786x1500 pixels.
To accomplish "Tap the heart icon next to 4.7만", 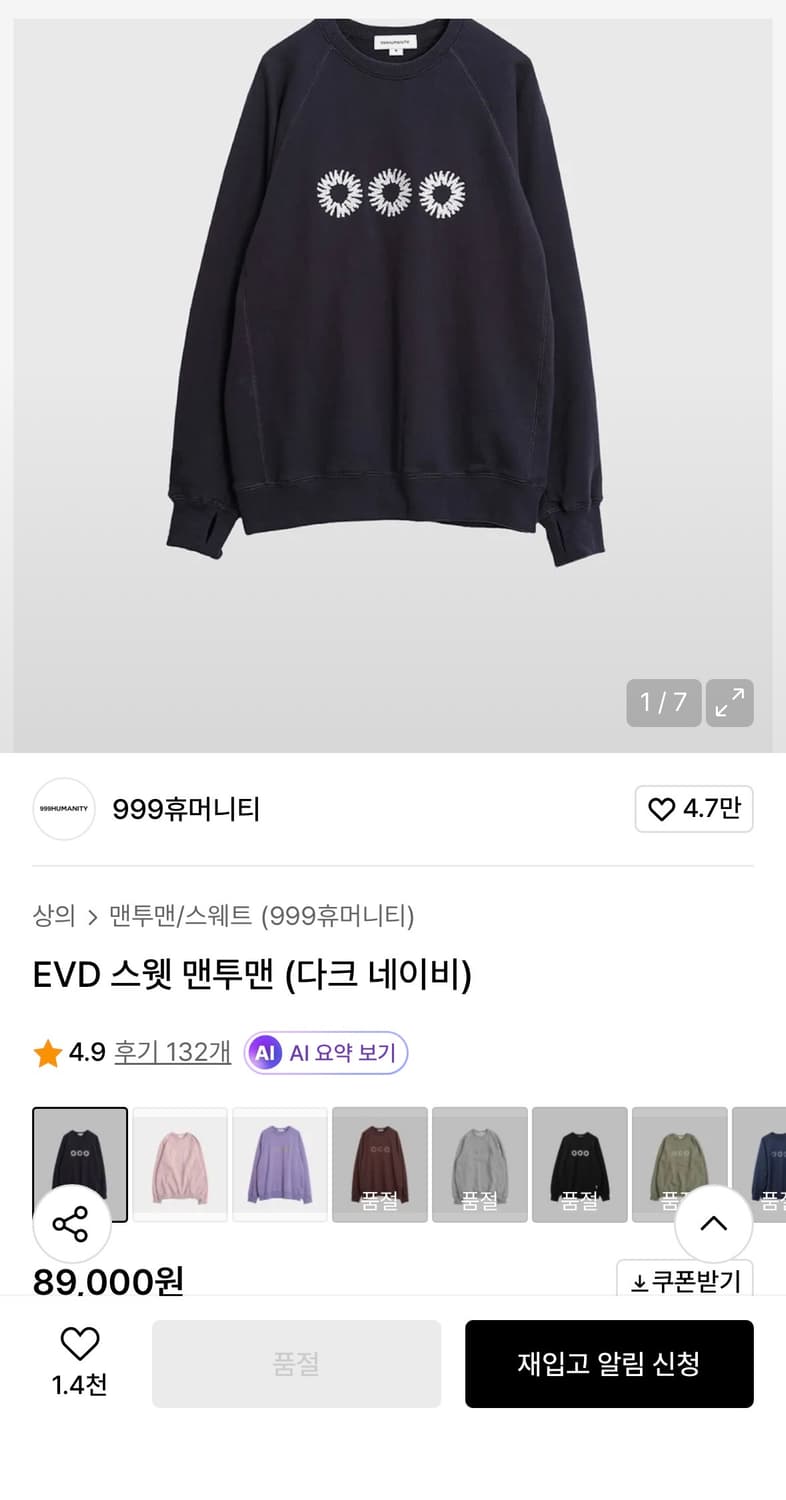I will [661, 810].
